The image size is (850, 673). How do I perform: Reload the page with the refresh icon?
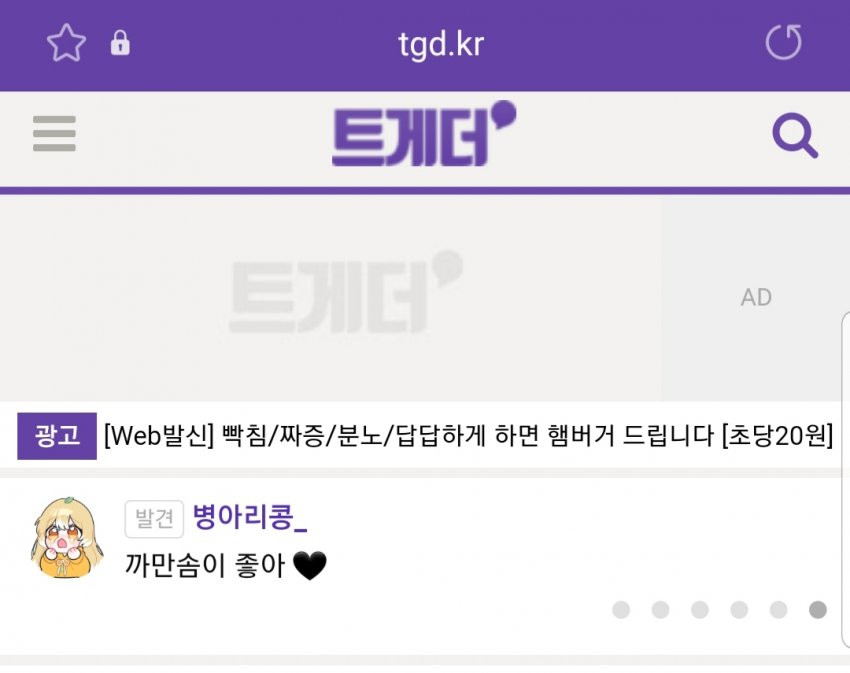click(783, 43)
